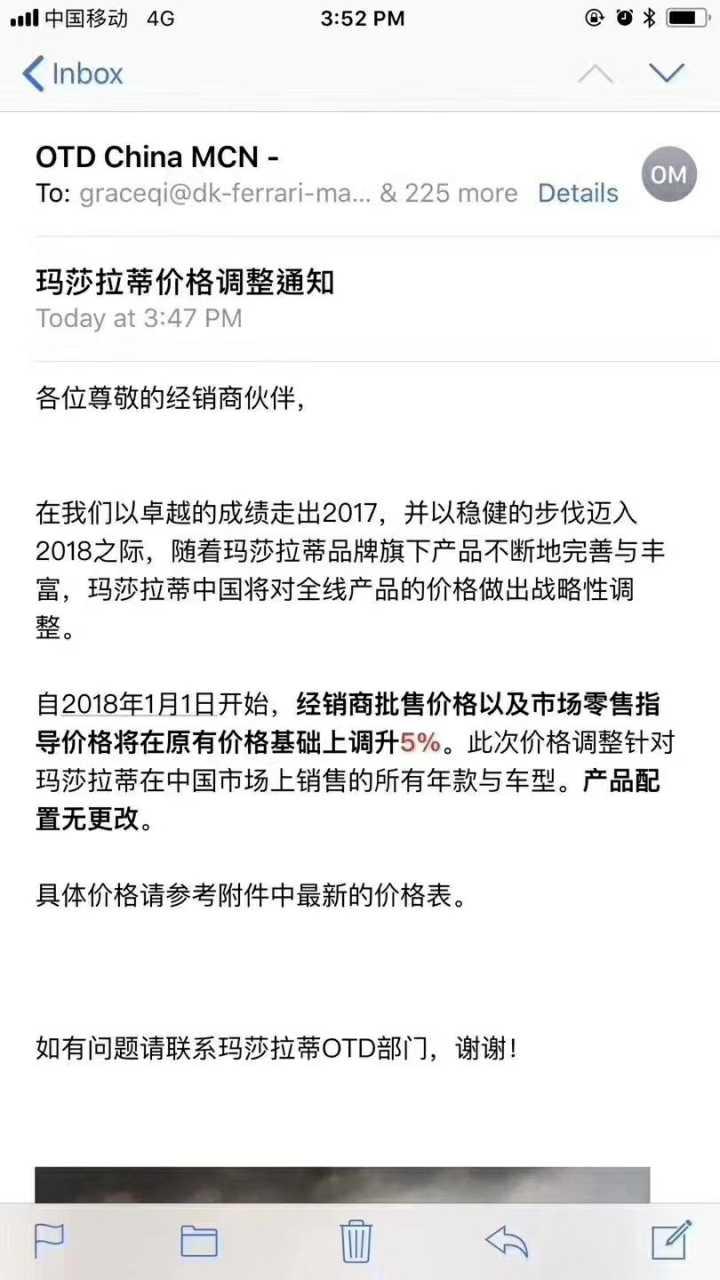Screen dimensions: 720x1280
Task: Move the email to a folder
Action: click(199, 1241)
